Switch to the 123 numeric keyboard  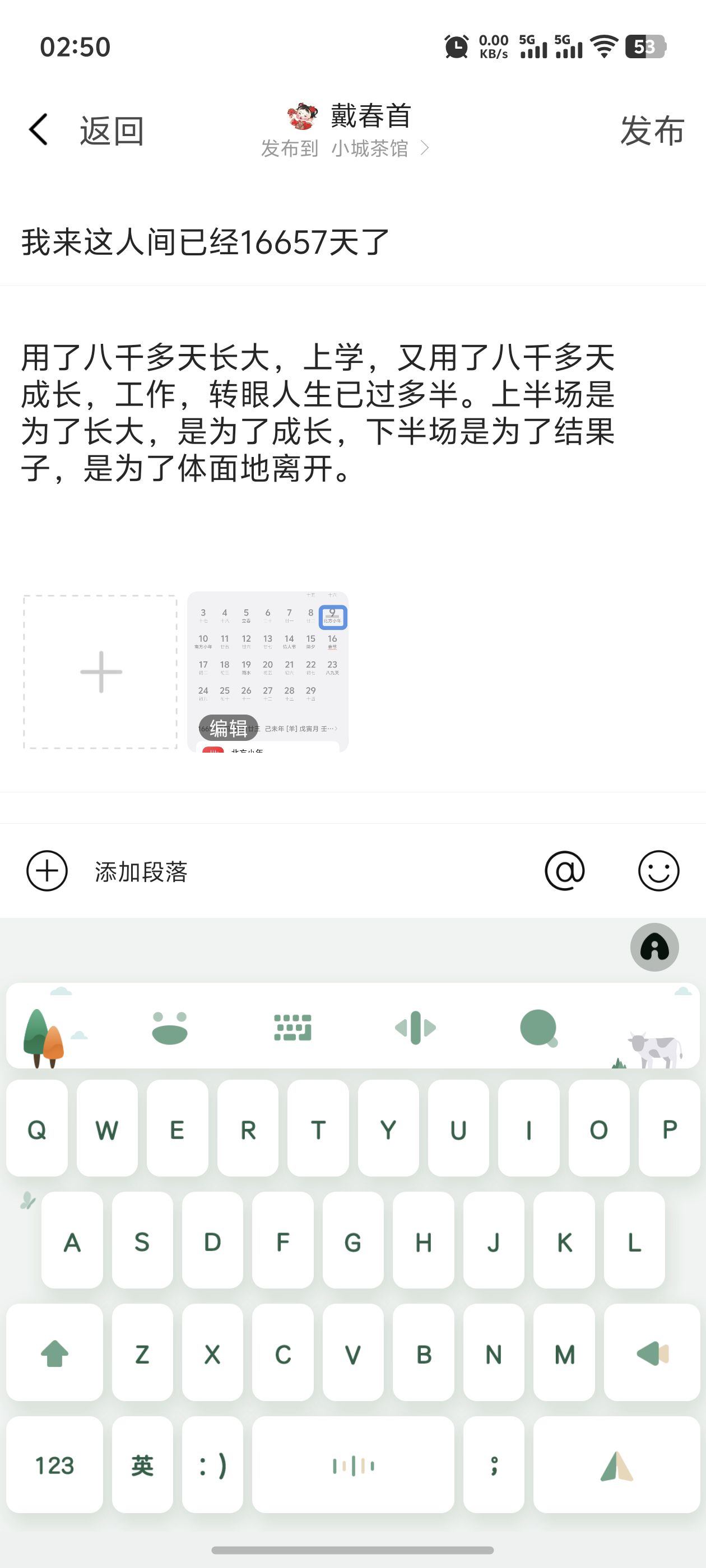coord(54,1464)
